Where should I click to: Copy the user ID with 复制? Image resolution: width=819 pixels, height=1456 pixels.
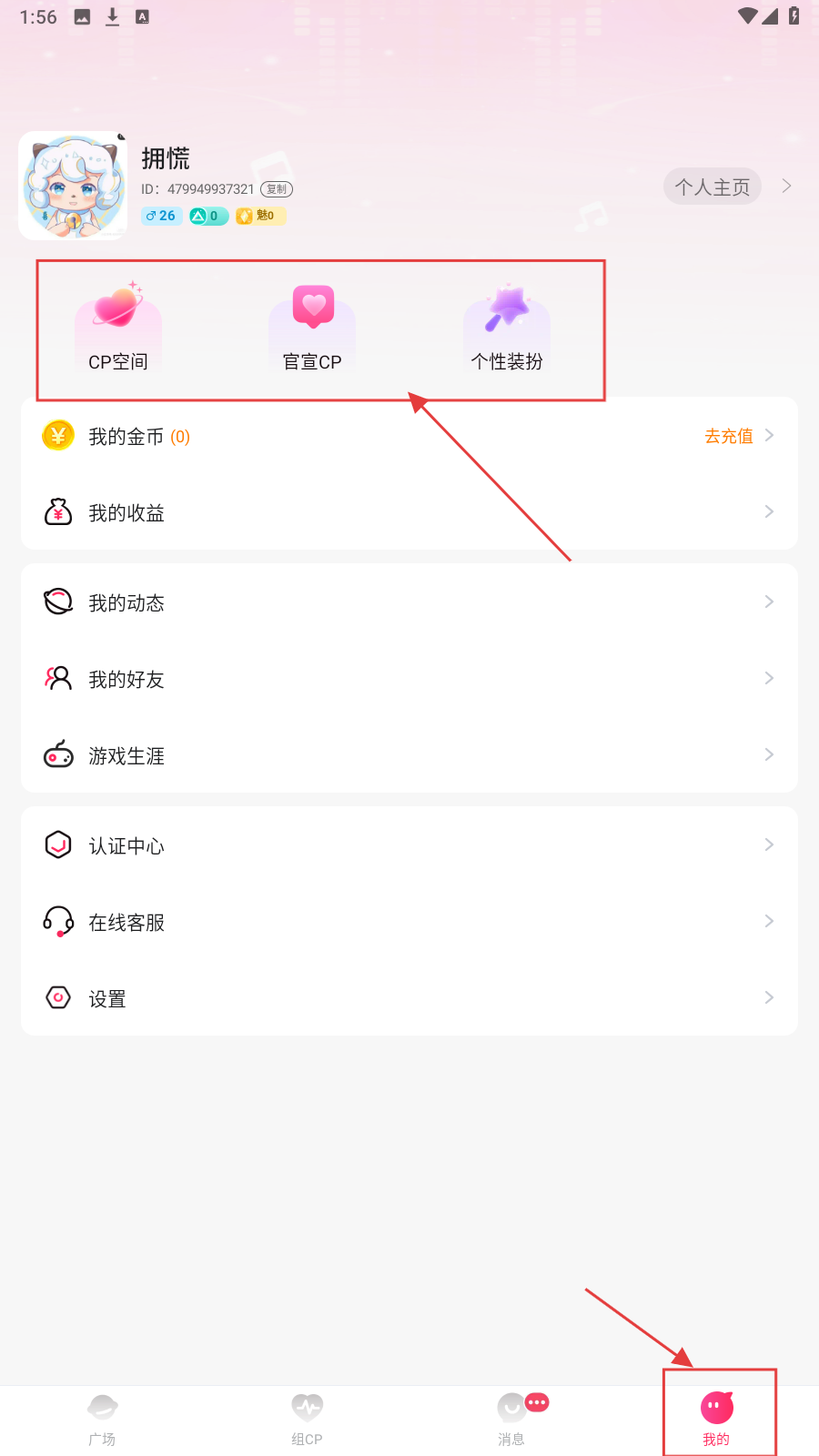[277, 189]
